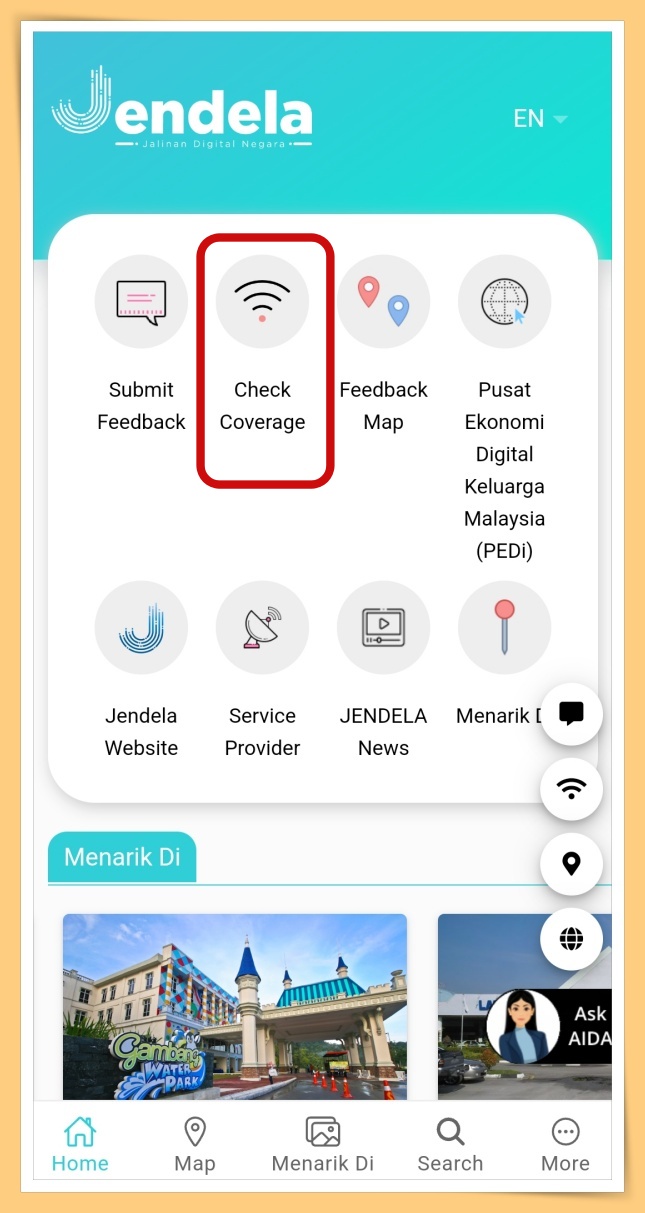Tap the floating globe button
Image resolution: width=645 pixels, height=1213 pixels.
click(x=571, y=939)
